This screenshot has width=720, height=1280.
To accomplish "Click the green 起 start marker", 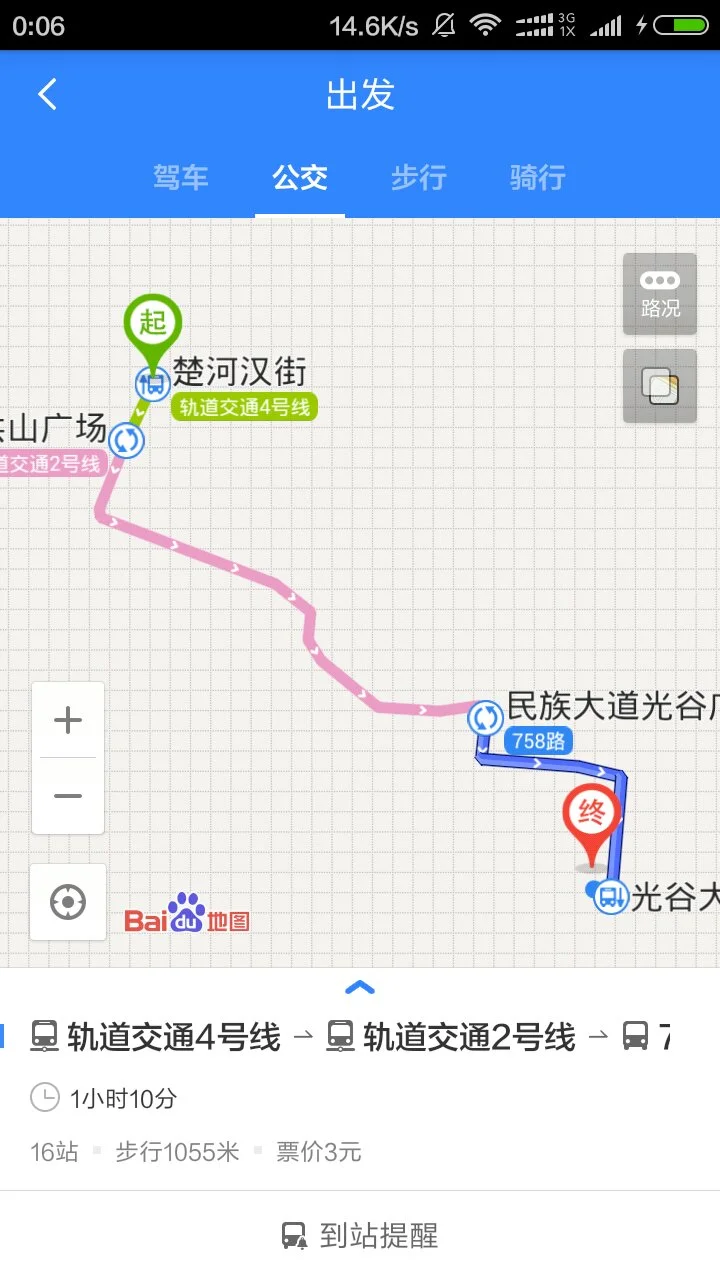I will click(x=152, y=323).
